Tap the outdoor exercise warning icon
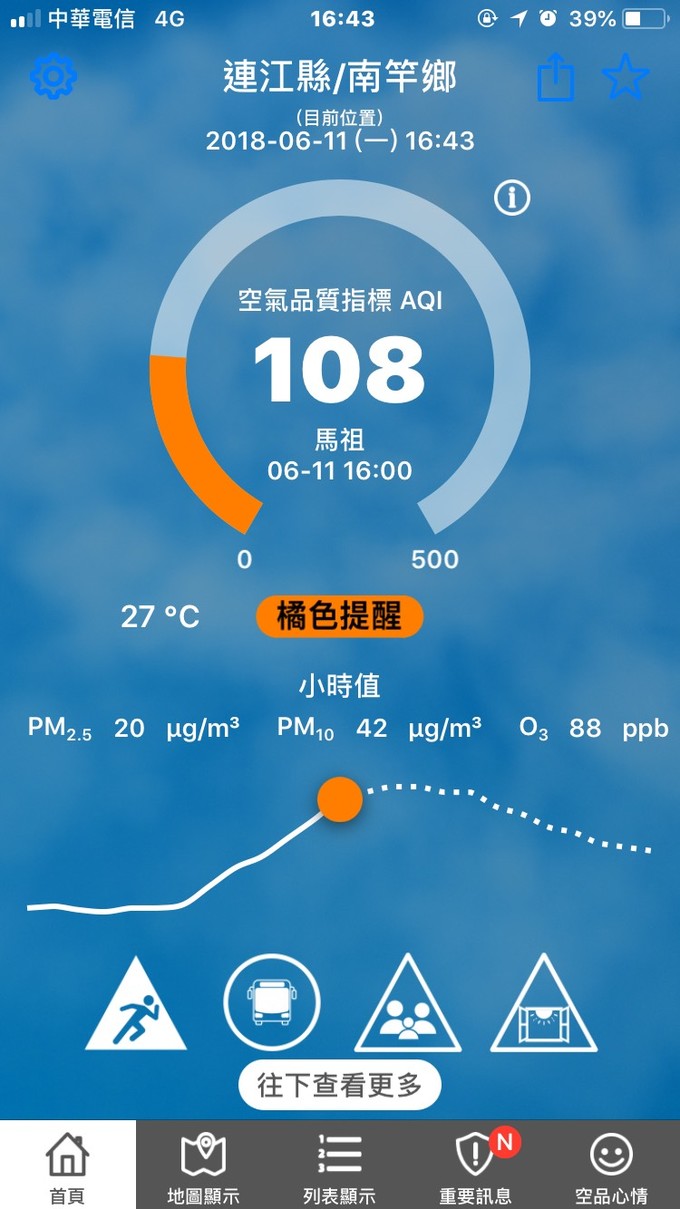This screenshot has width=680, height=1209. 135,1003
